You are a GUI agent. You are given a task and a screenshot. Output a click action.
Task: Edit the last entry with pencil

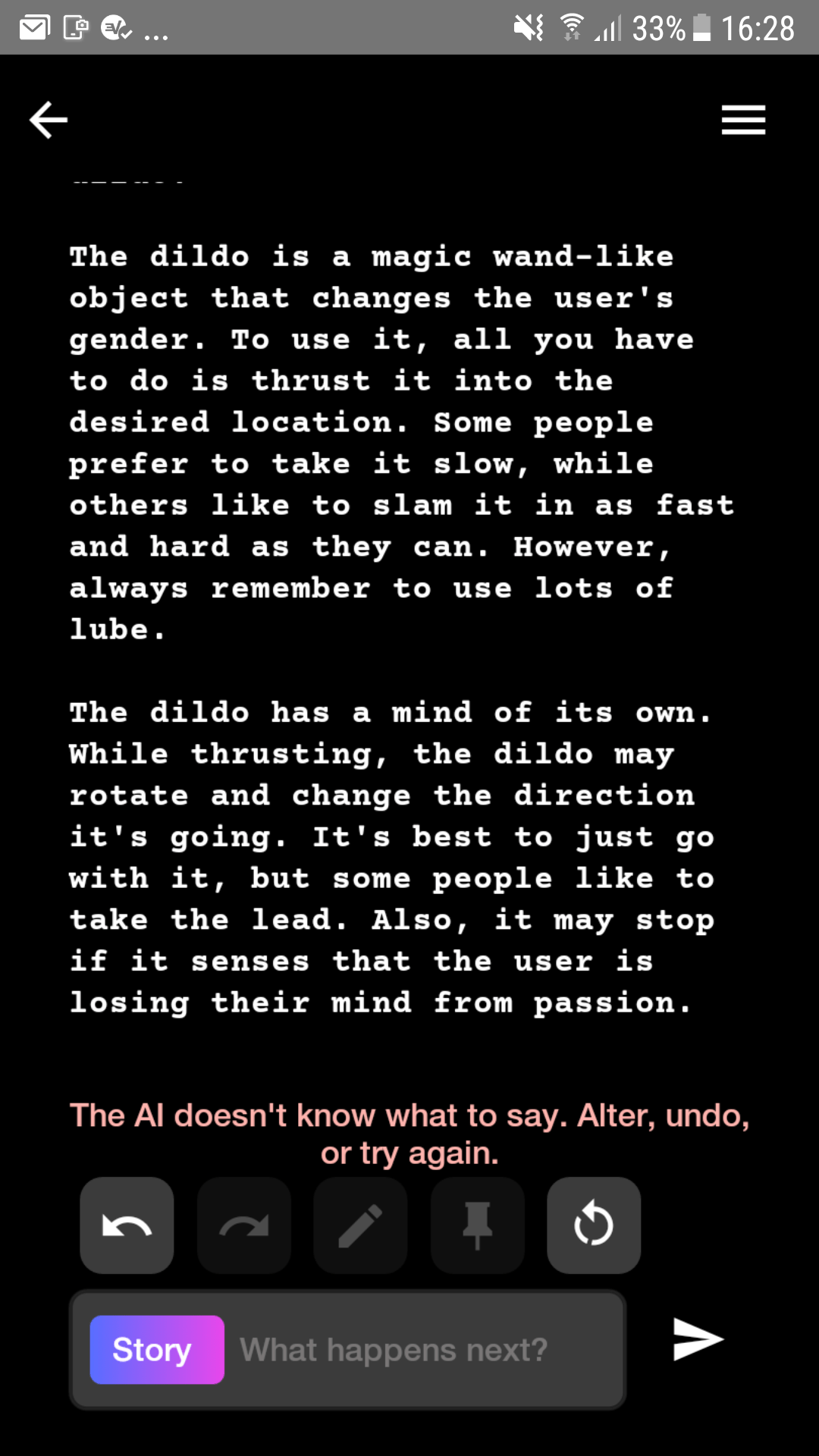pyautogui.click(x=360, y=1225)
